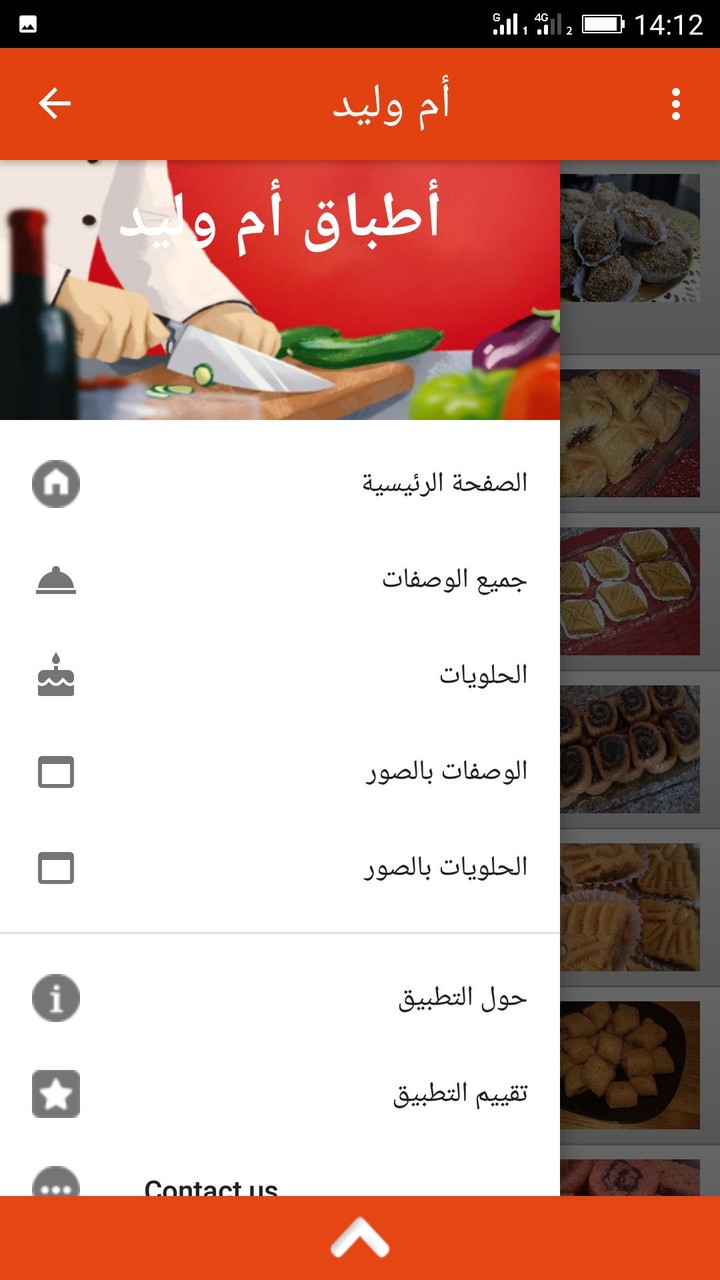Click the card icon beside الوصفات بالصور
The image size is (720, 1280).
55,771
